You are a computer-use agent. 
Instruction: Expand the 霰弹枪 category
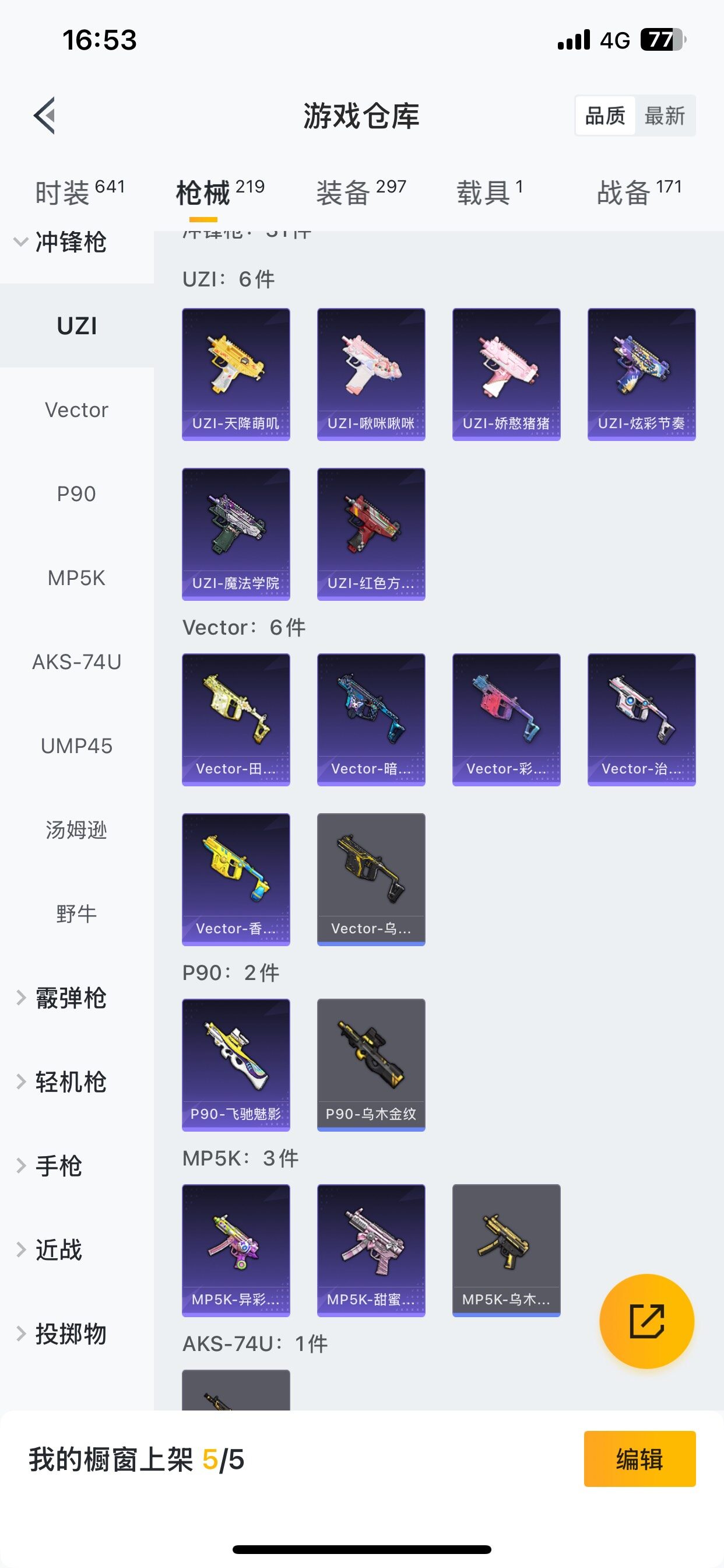click(61, 998)
